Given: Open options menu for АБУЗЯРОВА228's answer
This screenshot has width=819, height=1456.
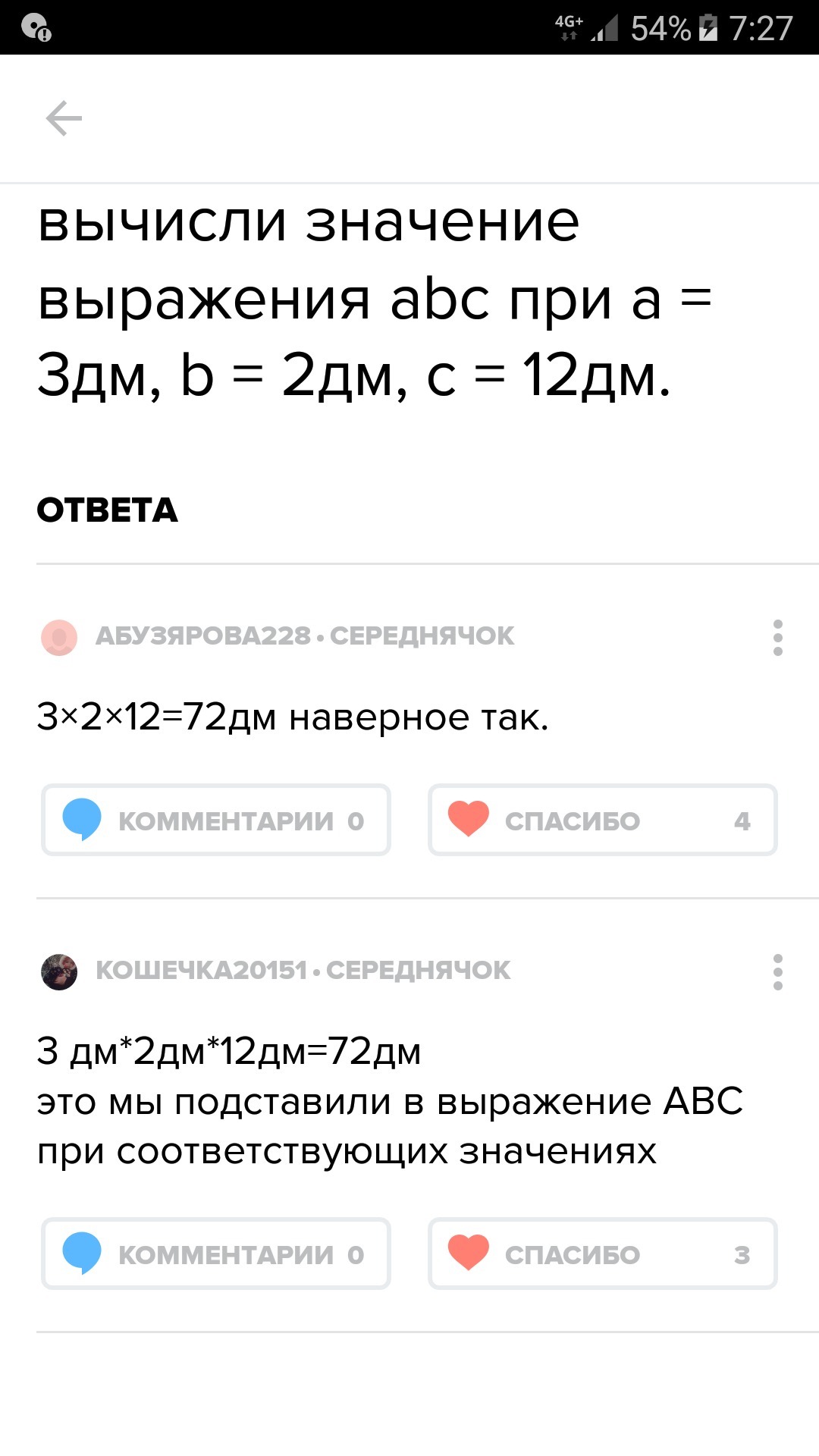Looking at the screenshot, I should click(777, 637).
